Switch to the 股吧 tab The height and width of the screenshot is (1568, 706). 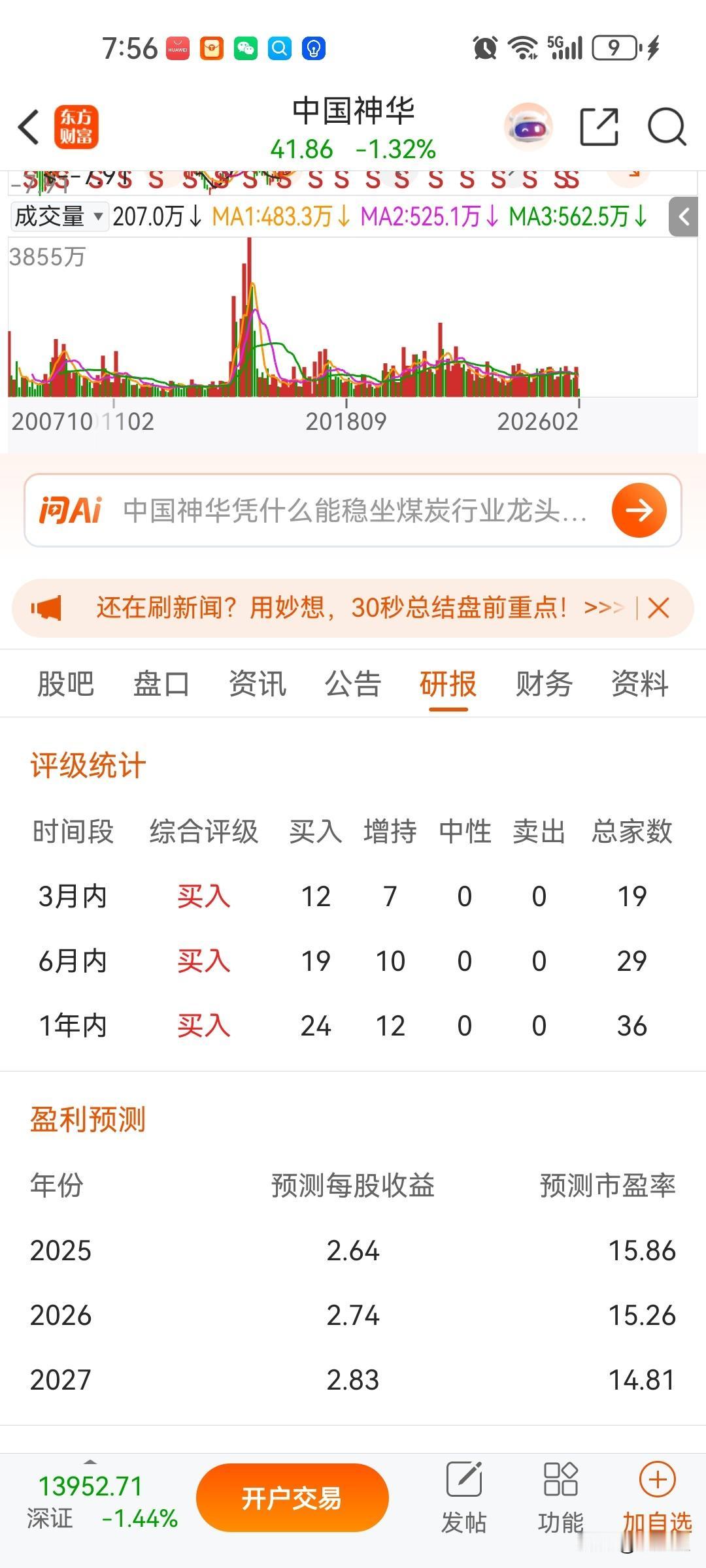(x=67, y=684)
